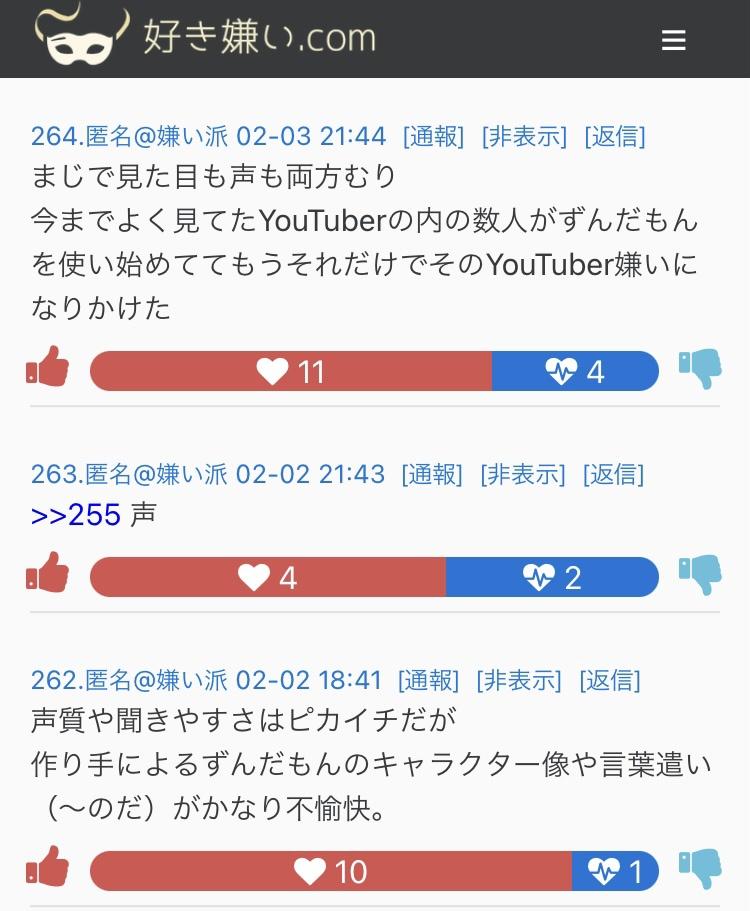Report comment 264 via 通報
This screenshot has width=750, height=911.
(433, 136)
